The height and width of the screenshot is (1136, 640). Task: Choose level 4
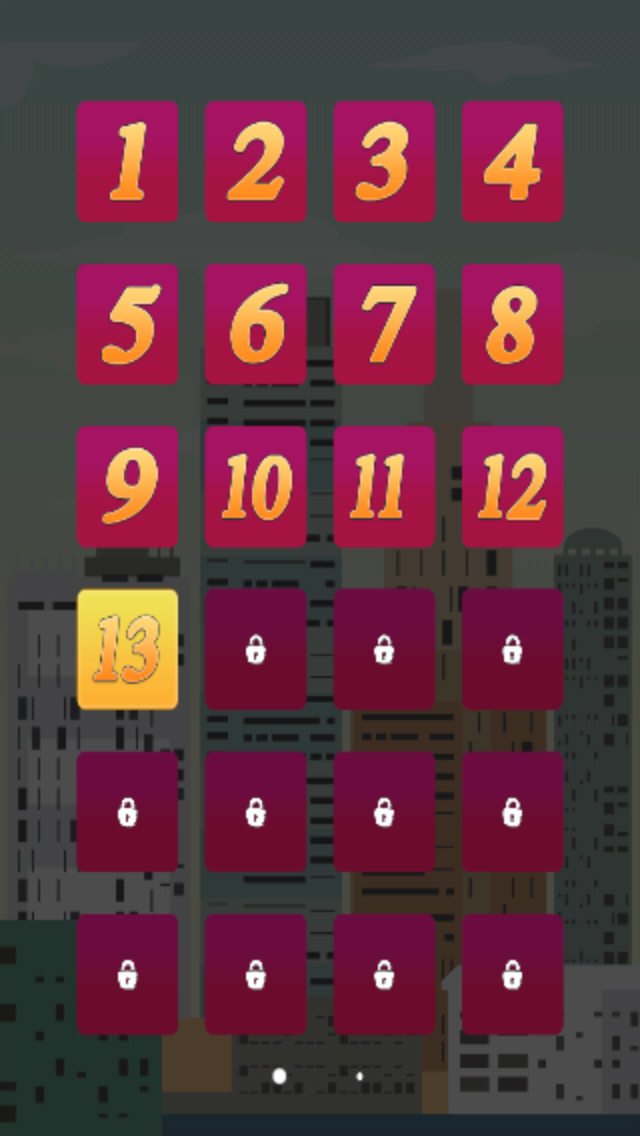[512, 161]
